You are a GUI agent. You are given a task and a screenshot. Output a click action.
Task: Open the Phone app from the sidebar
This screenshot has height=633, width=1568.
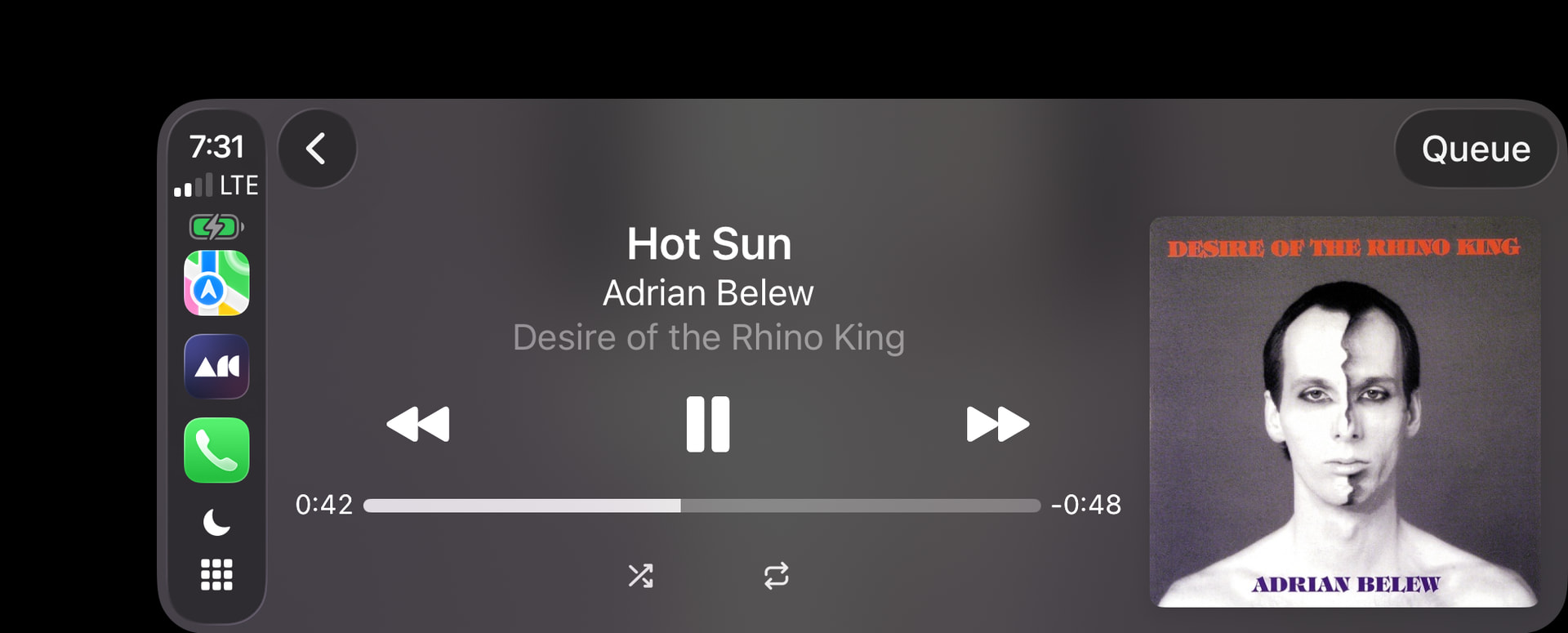[x=216, y=450]
